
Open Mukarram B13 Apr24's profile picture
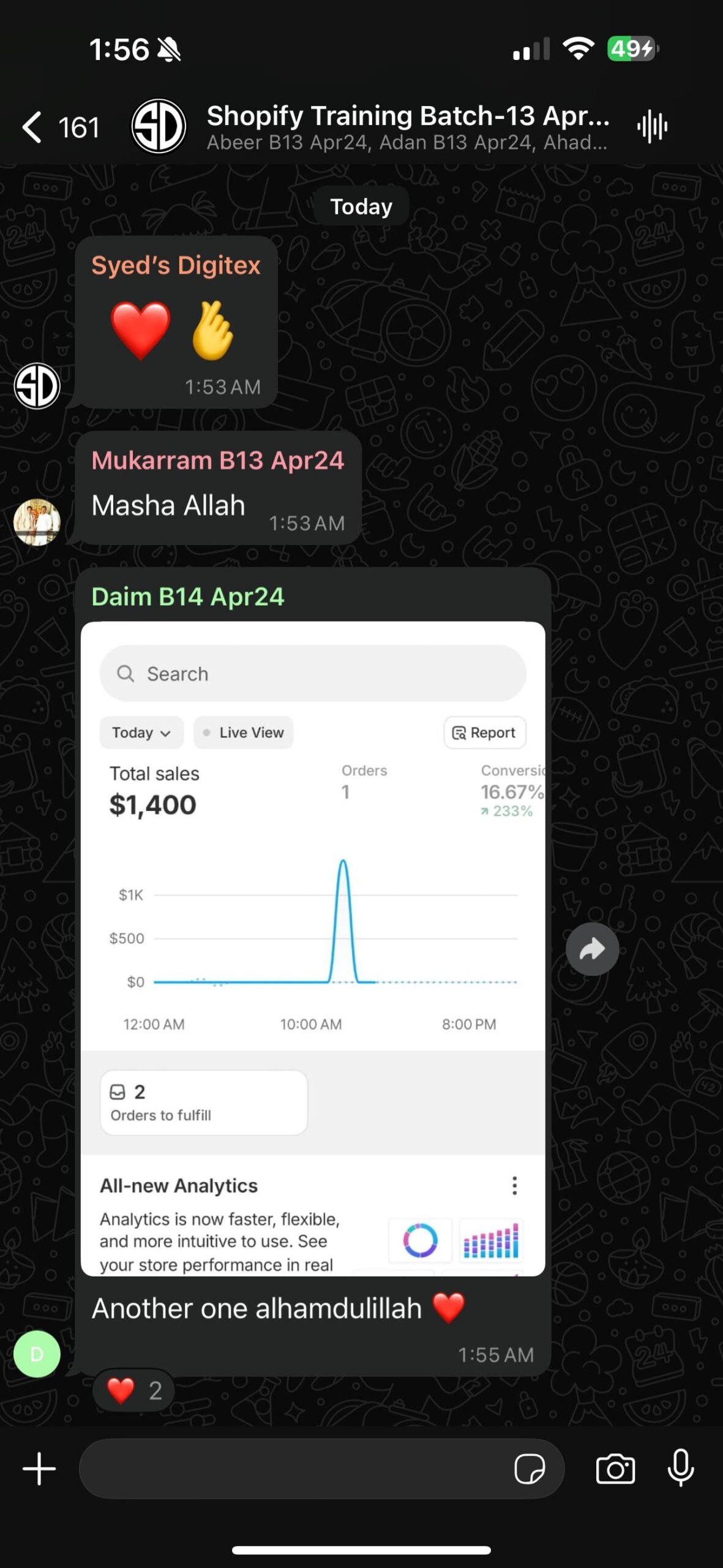pos(37,522)
